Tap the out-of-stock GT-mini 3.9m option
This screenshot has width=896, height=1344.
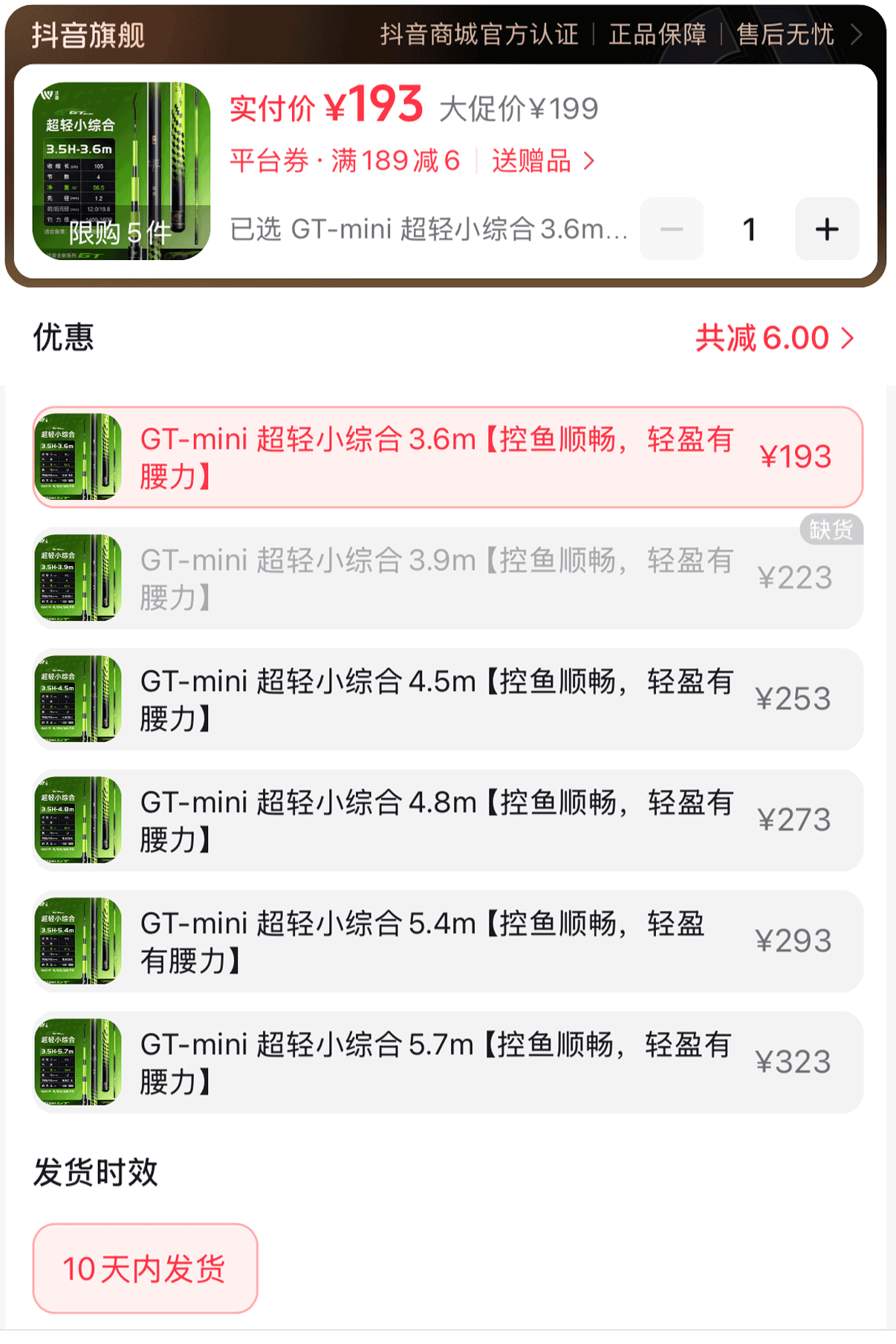point(447,578)
